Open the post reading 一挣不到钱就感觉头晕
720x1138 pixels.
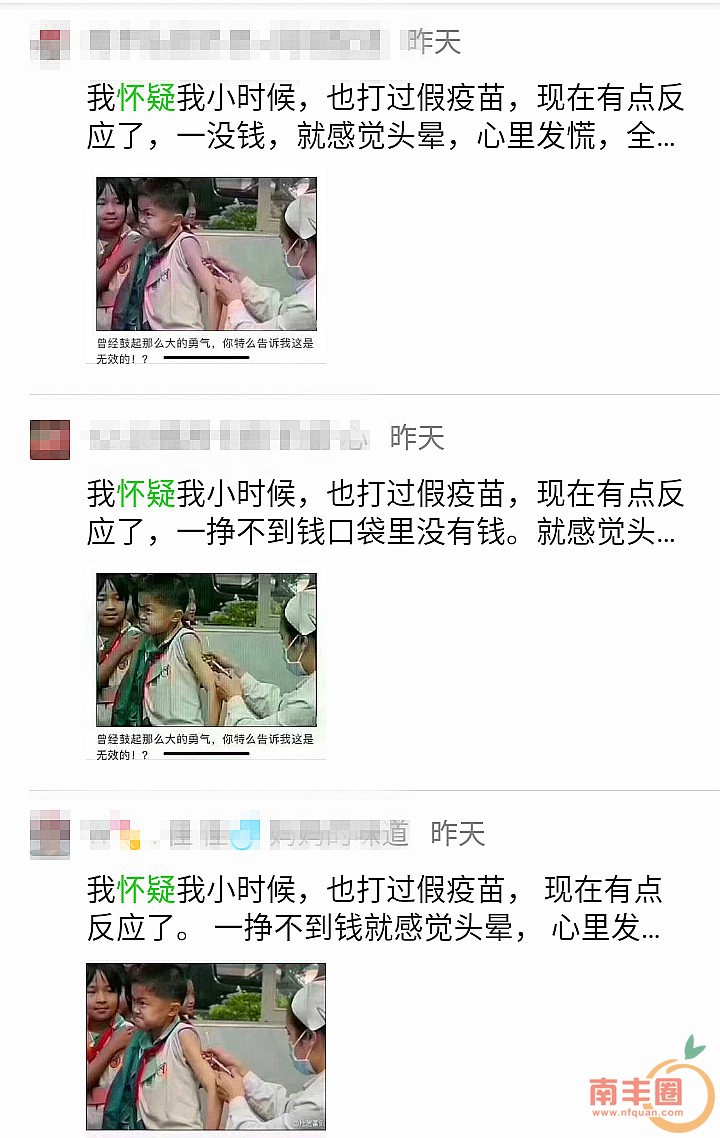(x=375, y=909)
